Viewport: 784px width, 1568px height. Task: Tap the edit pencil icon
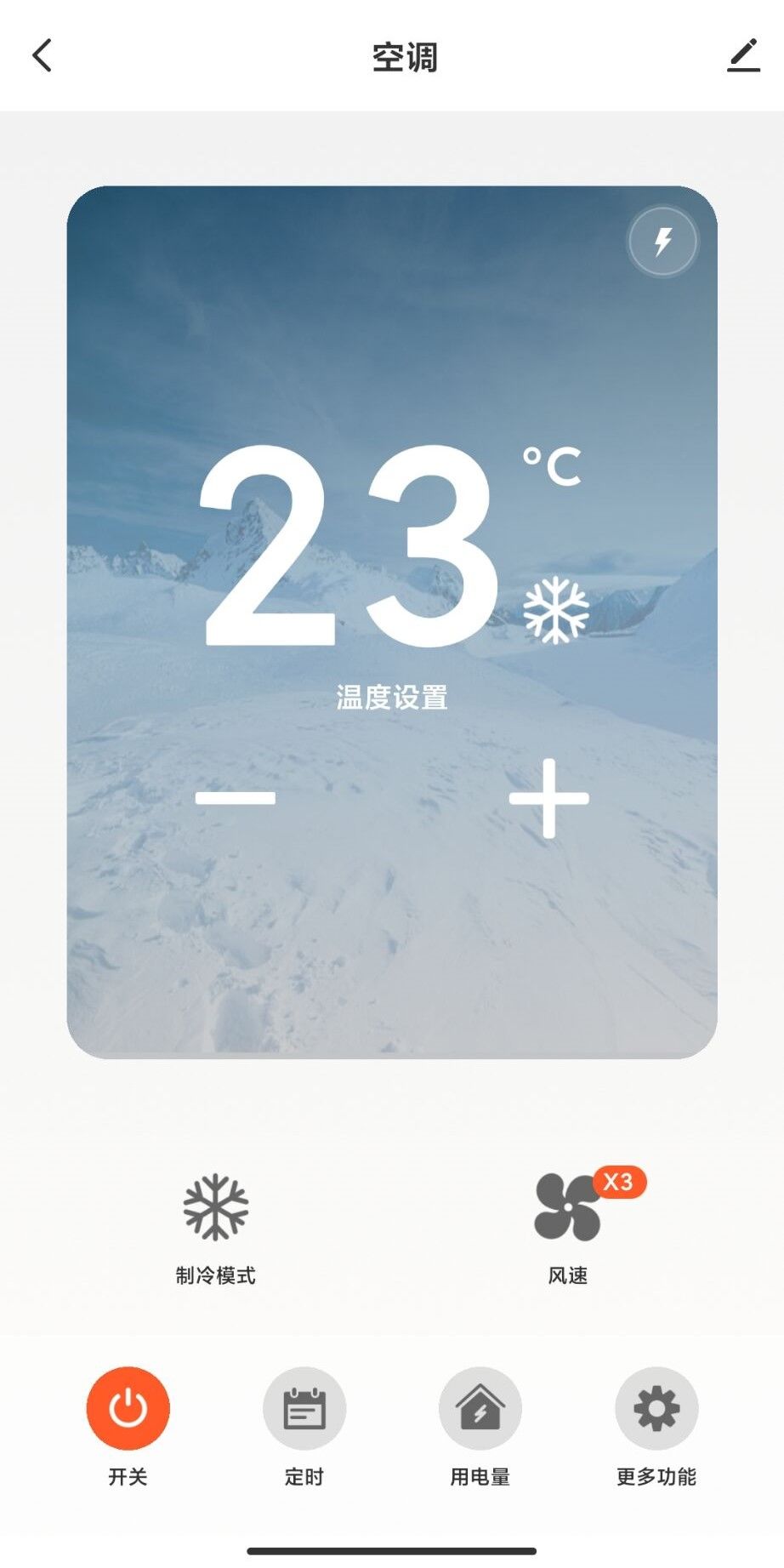coord(742,56)
